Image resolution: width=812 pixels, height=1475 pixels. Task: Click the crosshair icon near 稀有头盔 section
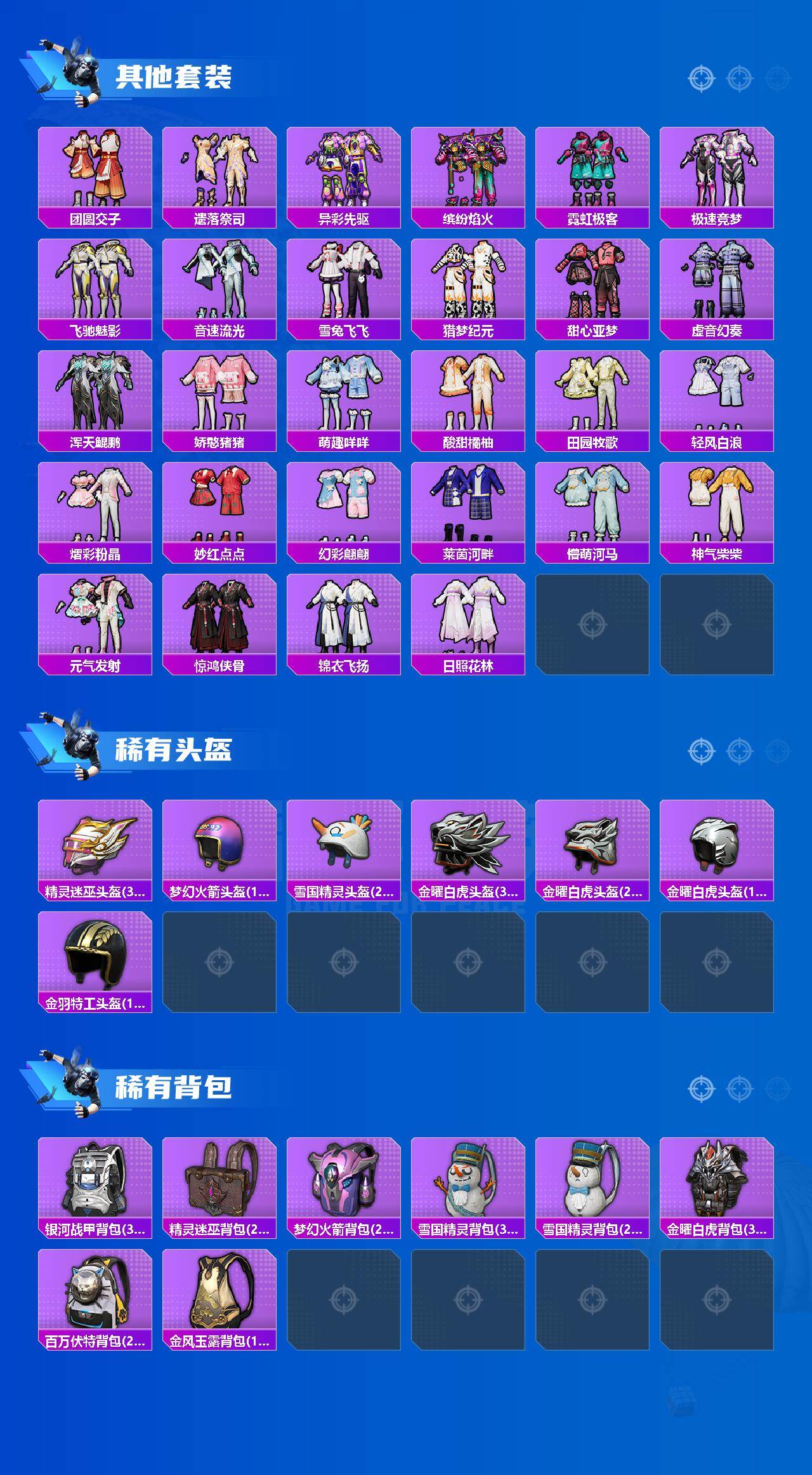701,752
